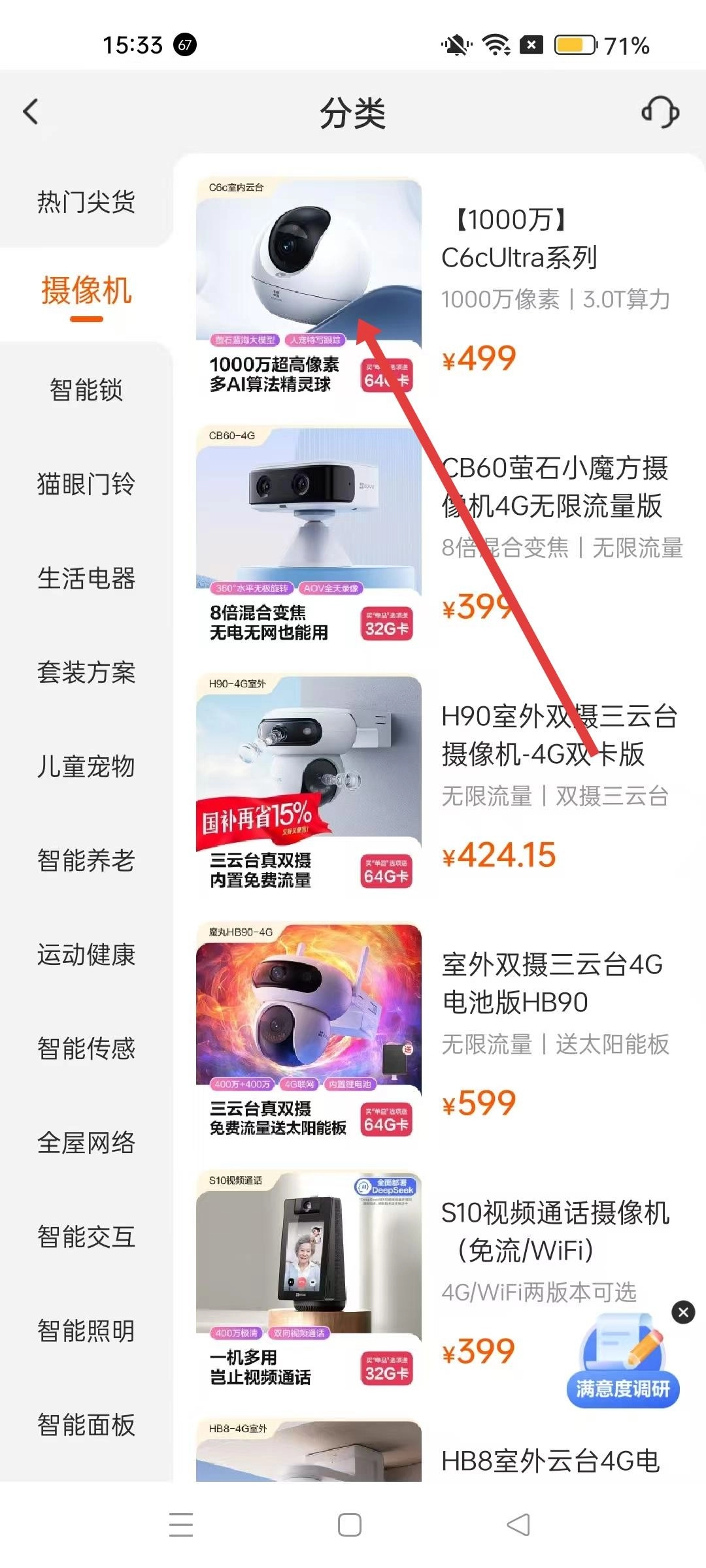Select the 运动健康 category
Screen dimensions: 706x1568
(x=86, y=955)
